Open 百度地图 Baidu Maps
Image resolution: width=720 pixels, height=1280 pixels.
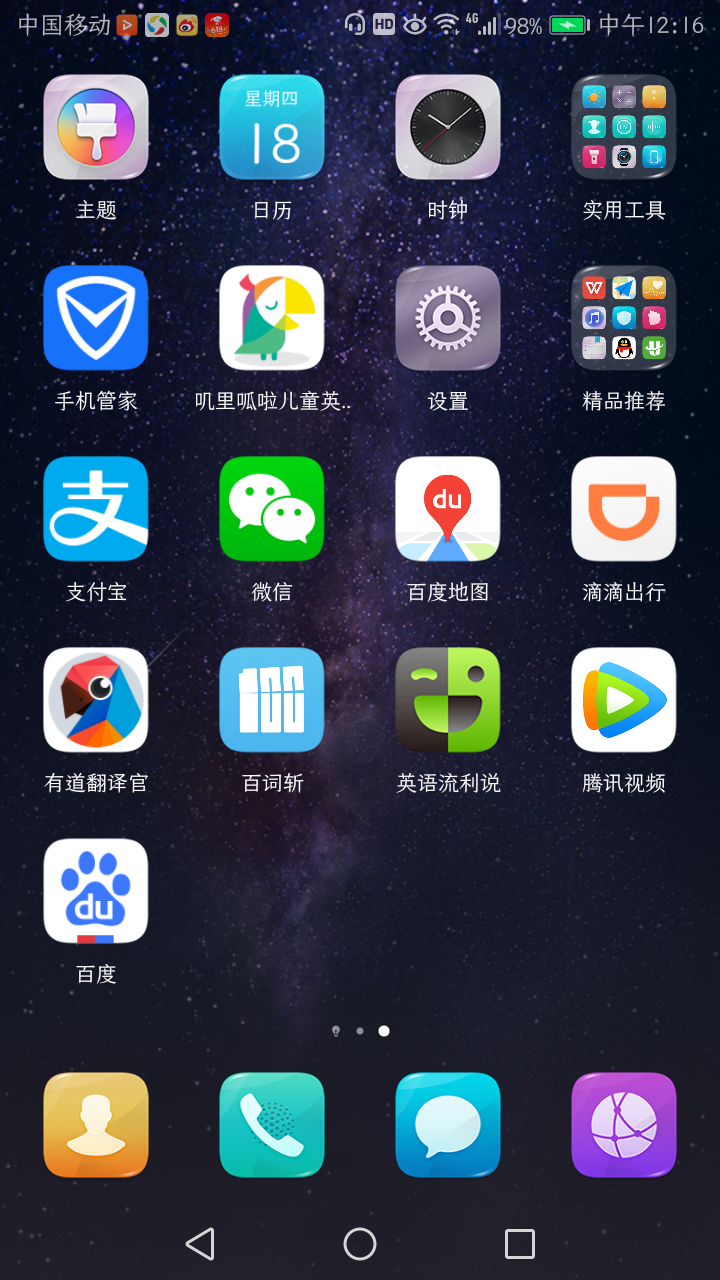point(448,509)
